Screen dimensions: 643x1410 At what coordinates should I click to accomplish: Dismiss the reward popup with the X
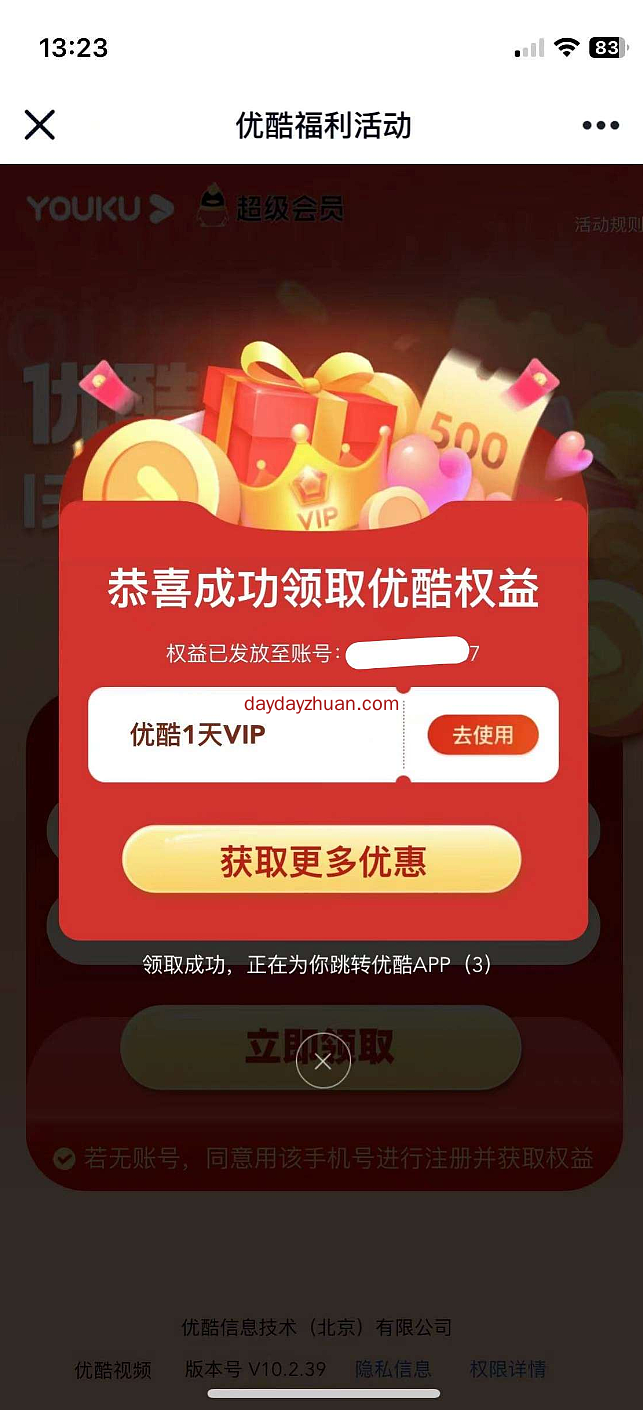[x=323, y=1062]
